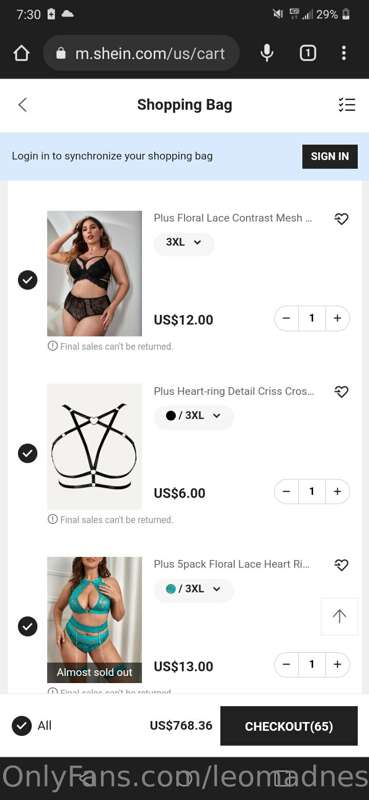Decrease quantity of the US$12.00 item

[286, 318]
